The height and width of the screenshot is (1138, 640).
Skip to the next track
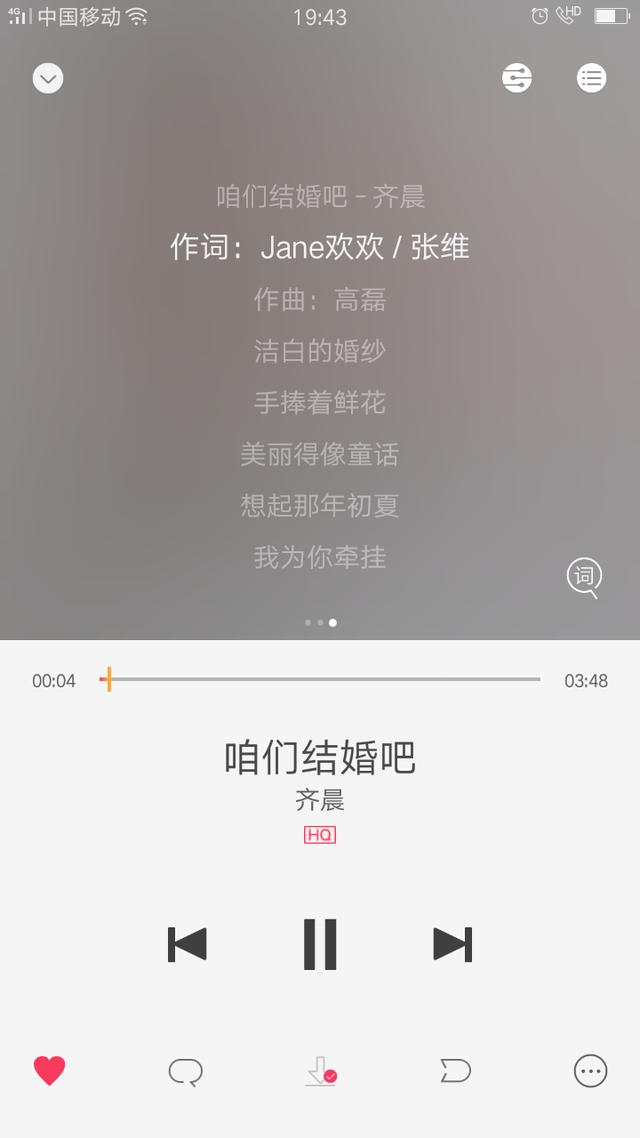coord(453,944)
